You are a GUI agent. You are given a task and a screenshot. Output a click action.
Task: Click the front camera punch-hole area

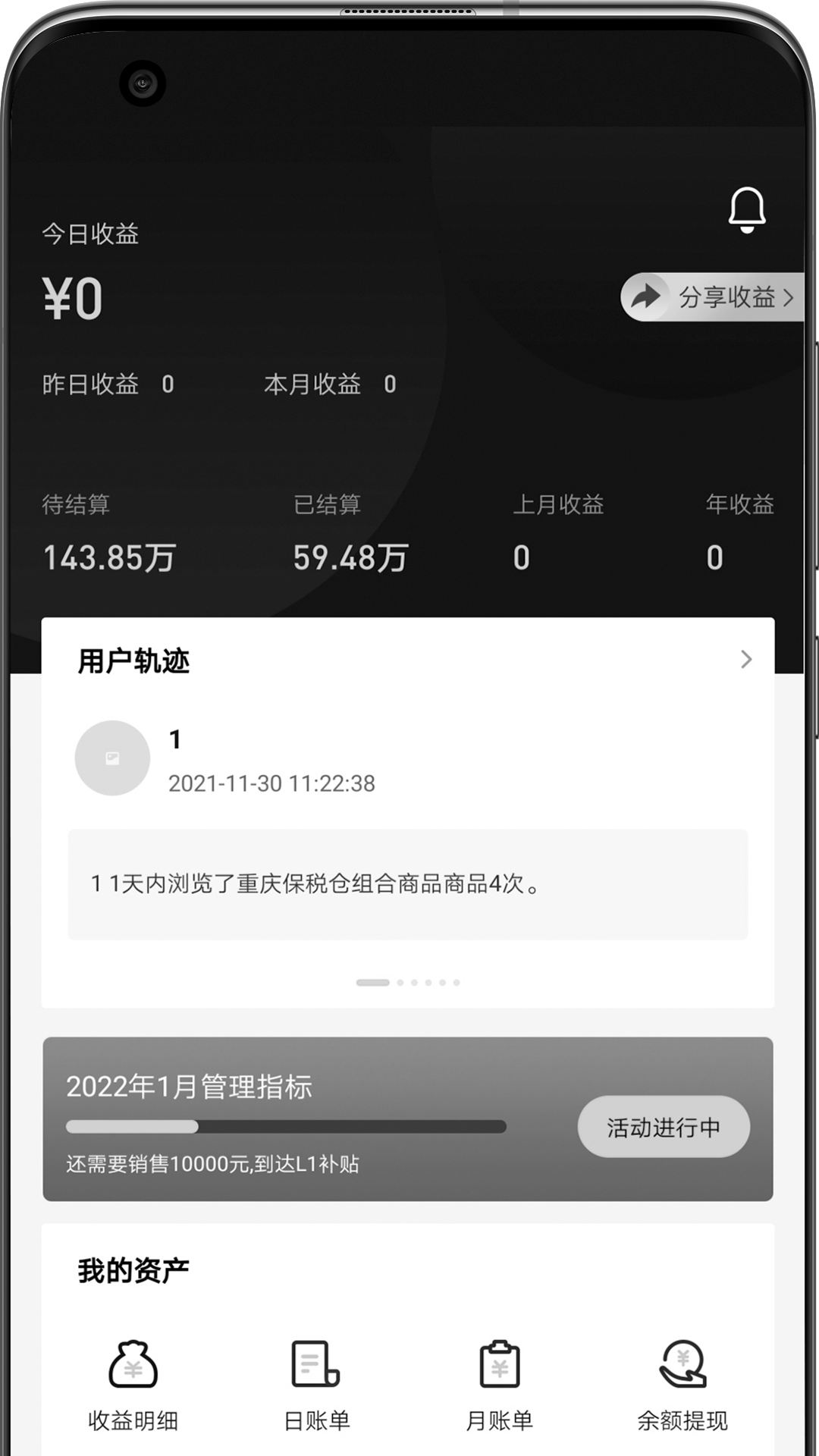(x=141, y=83)
